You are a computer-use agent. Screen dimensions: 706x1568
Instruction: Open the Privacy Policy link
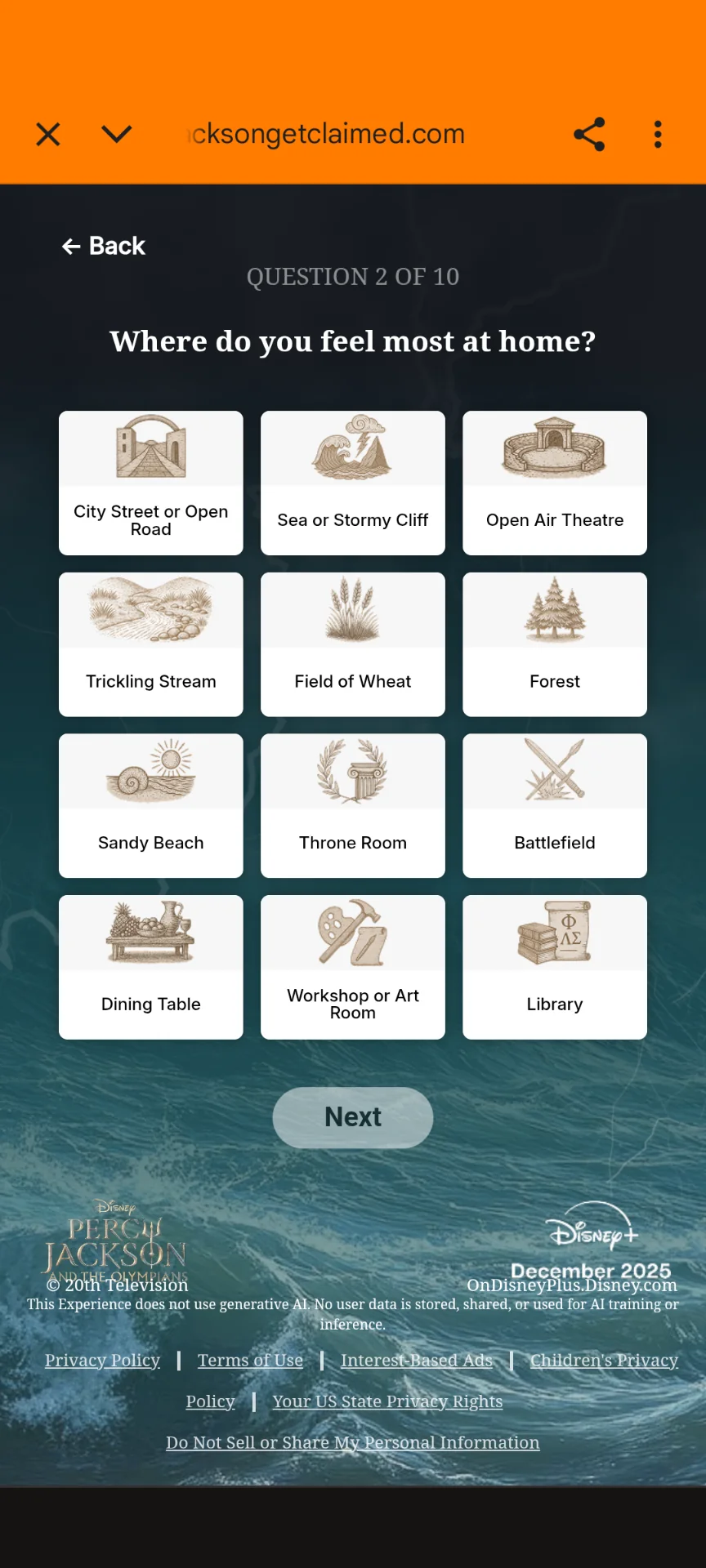102,1361
